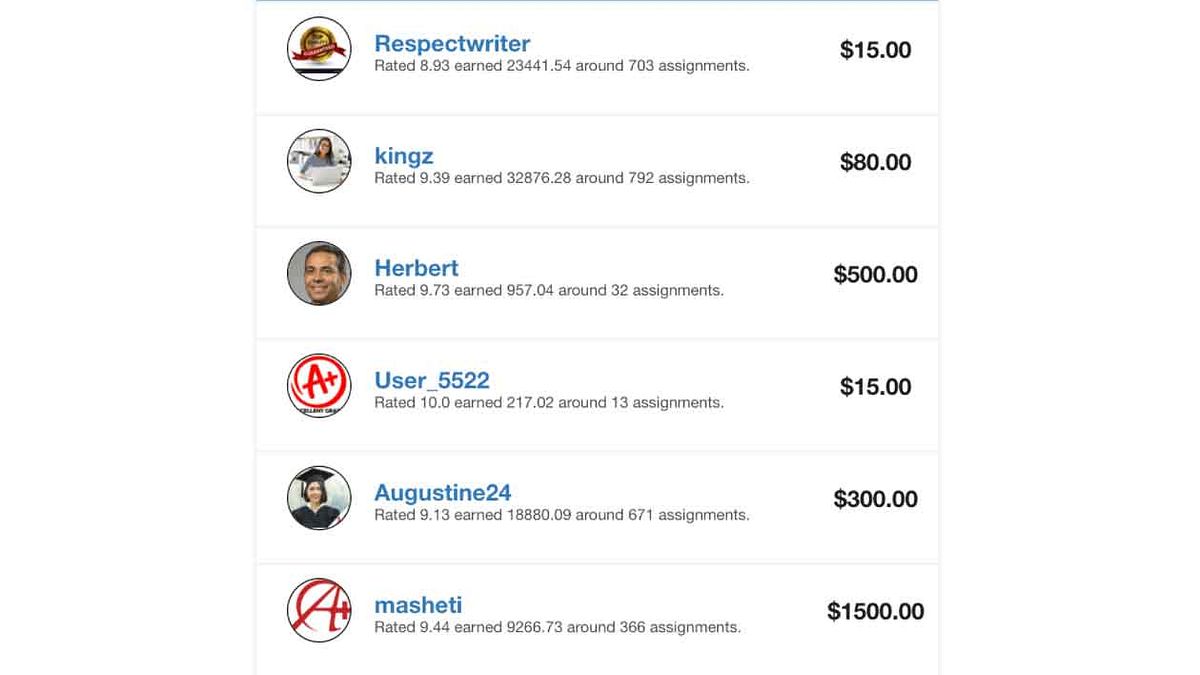1200x675 pixels.
Task: Open Respectwriter's profile link
Action: 452,44
